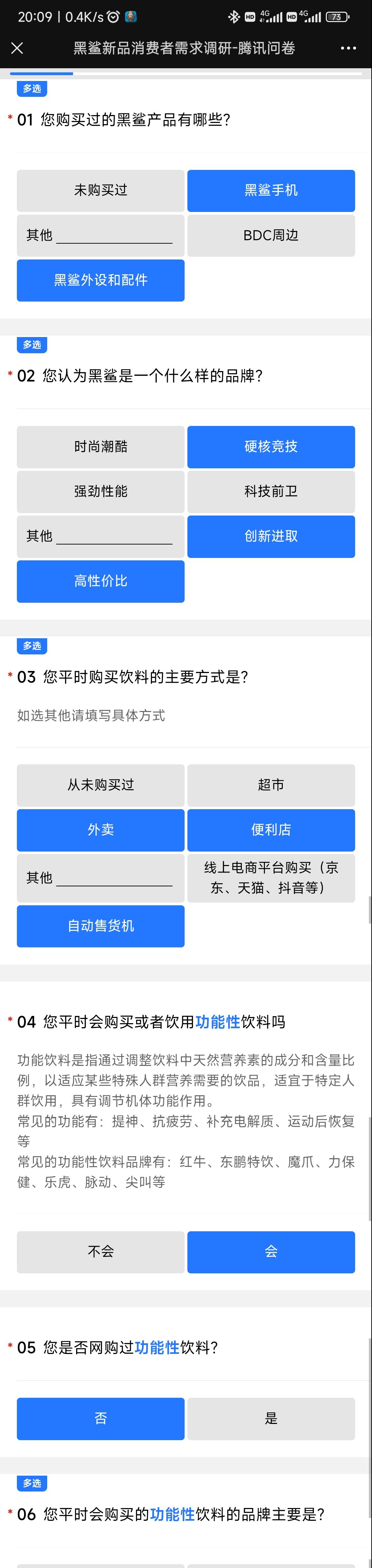Select 科技前卫 option

click(271, 492)
